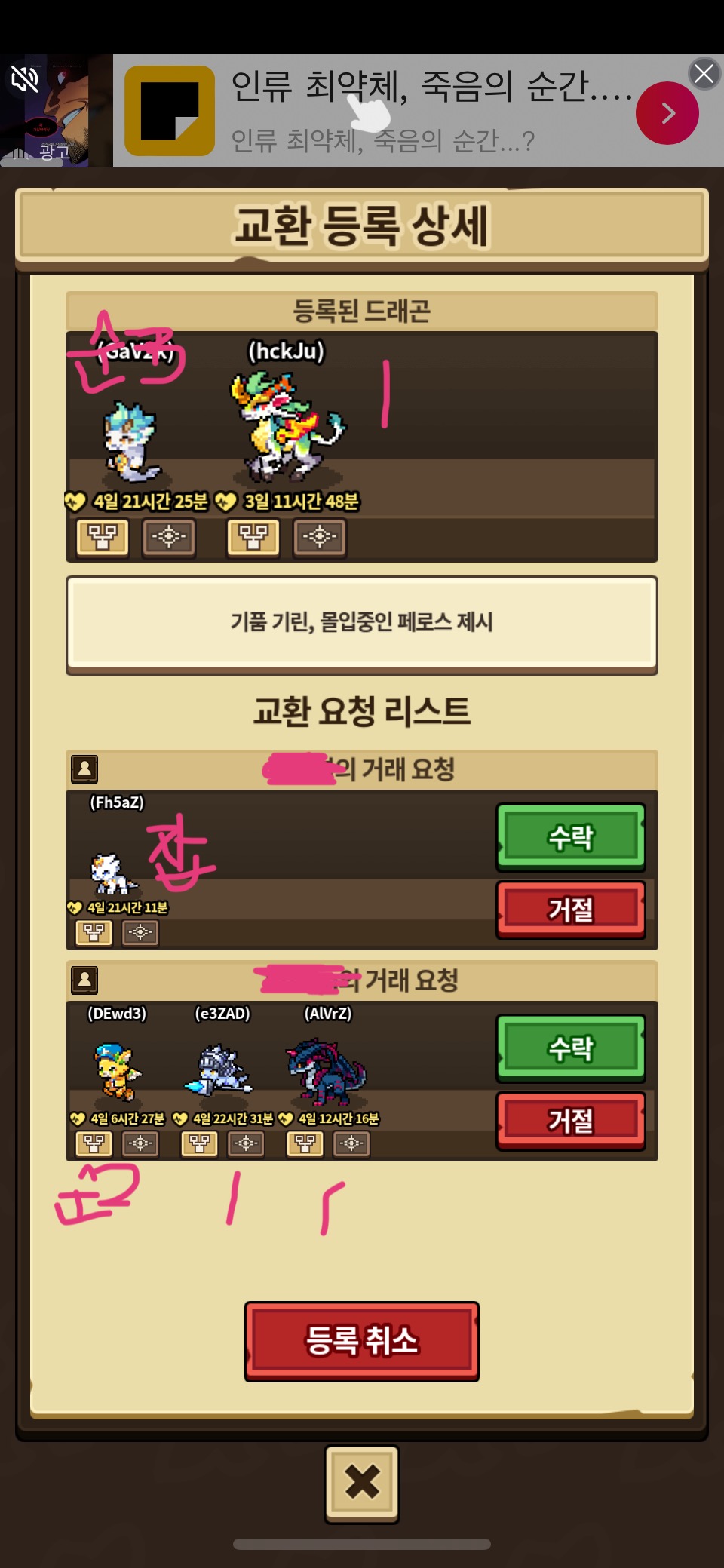
Task: View family tree of hckJu dragon
Action: (253, 537)
